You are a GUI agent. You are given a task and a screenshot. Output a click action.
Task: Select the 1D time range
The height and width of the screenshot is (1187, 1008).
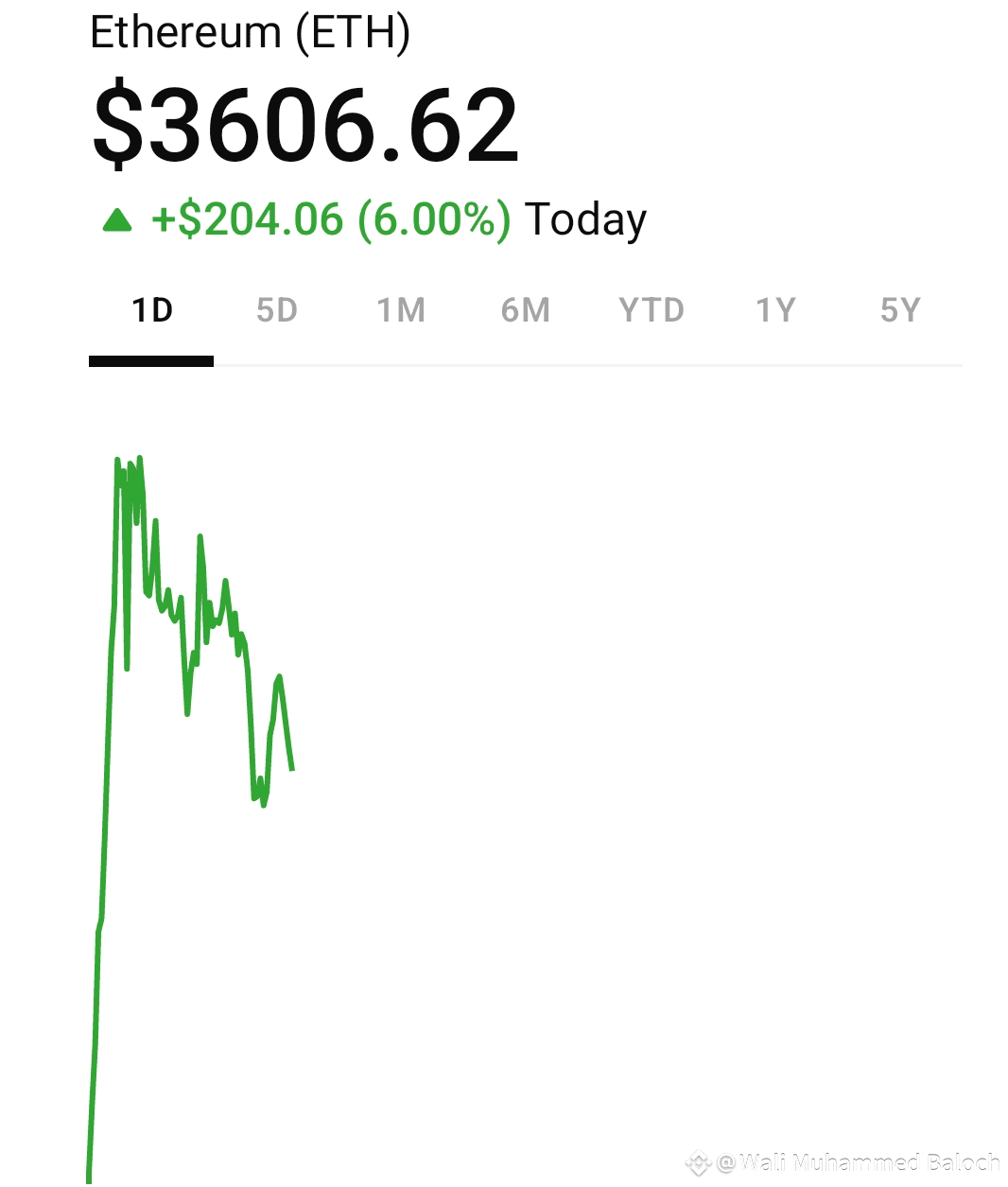[151, 310]
